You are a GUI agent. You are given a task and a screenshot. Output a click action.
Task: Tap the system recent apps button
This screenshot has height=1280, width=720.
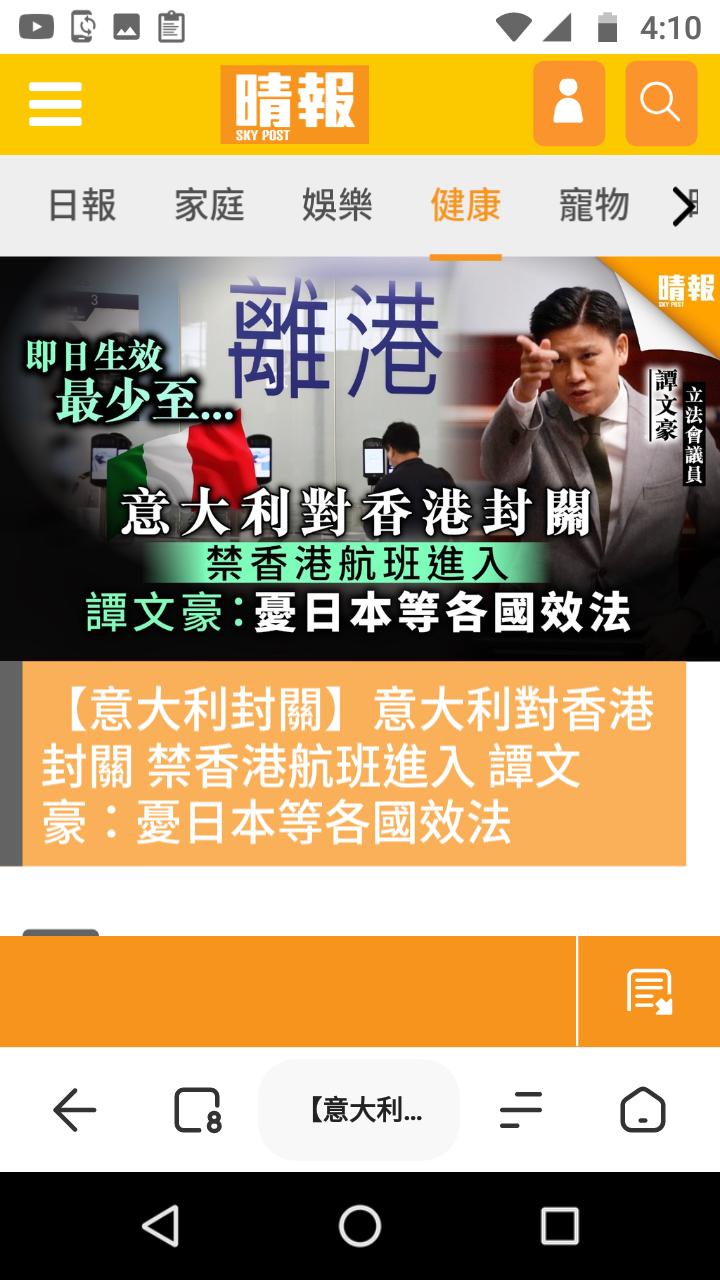pyautogui.click(x=559, y=1225)
